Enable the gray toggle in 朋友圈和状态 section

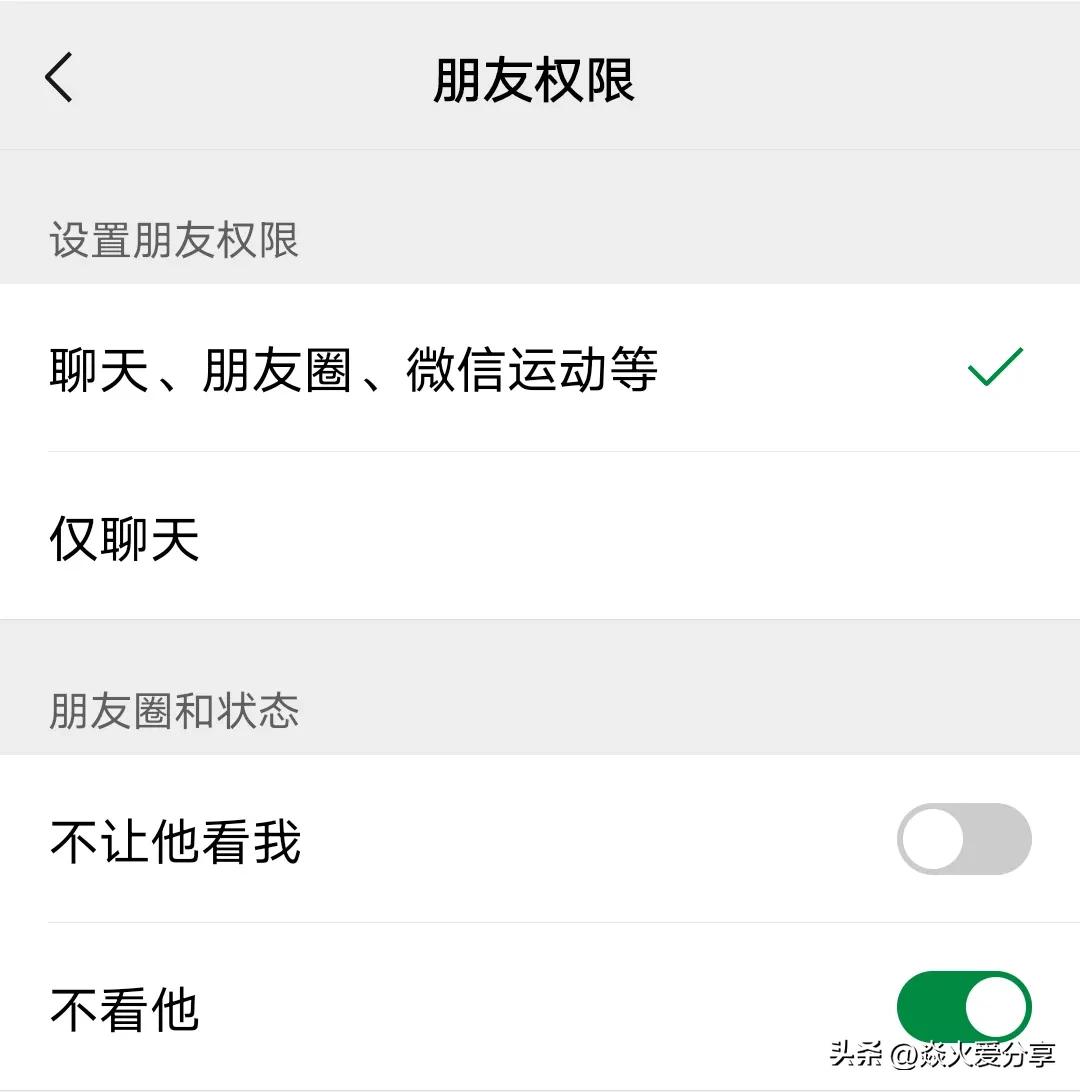pos(965,839)
